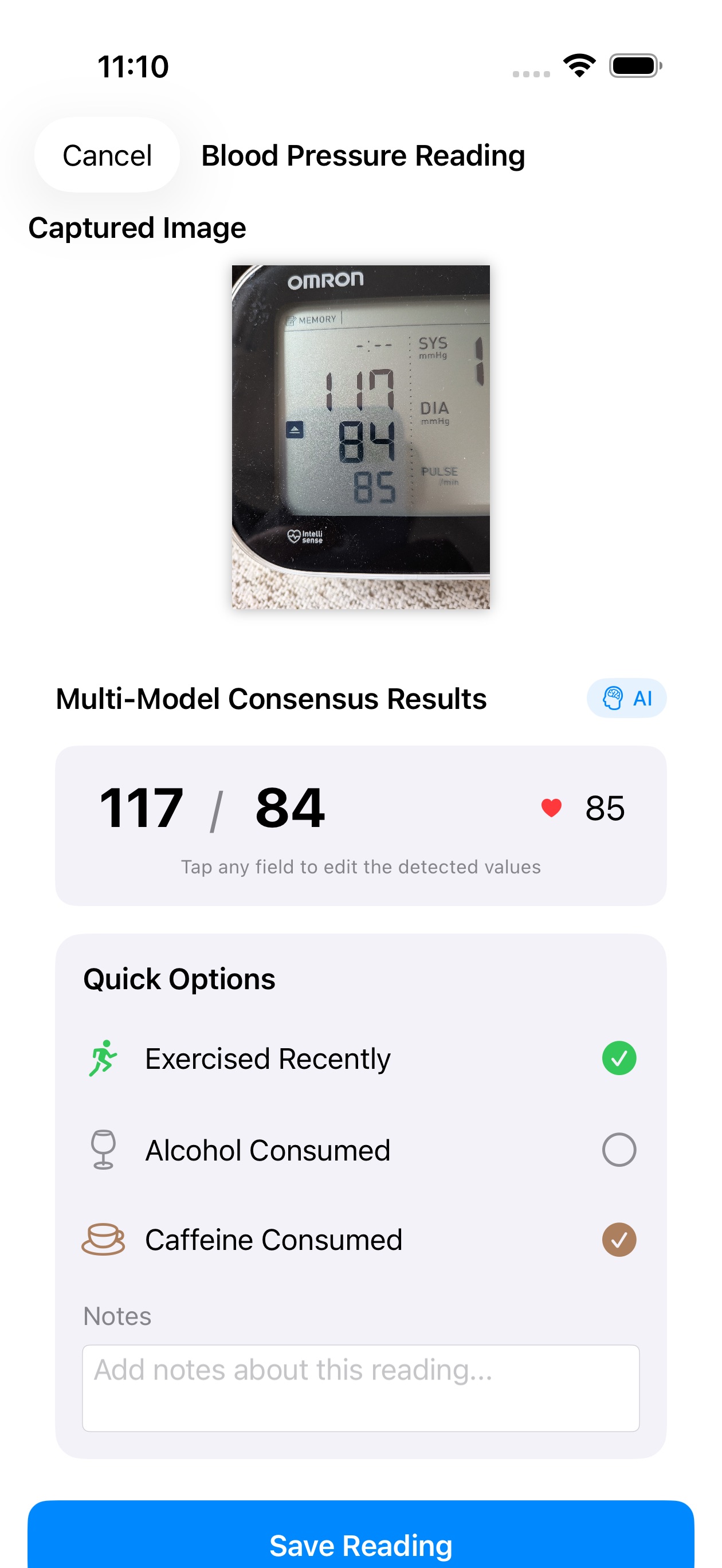Edit the pulse value 85
Screen dimensions: 722x1568
point(604,808)
